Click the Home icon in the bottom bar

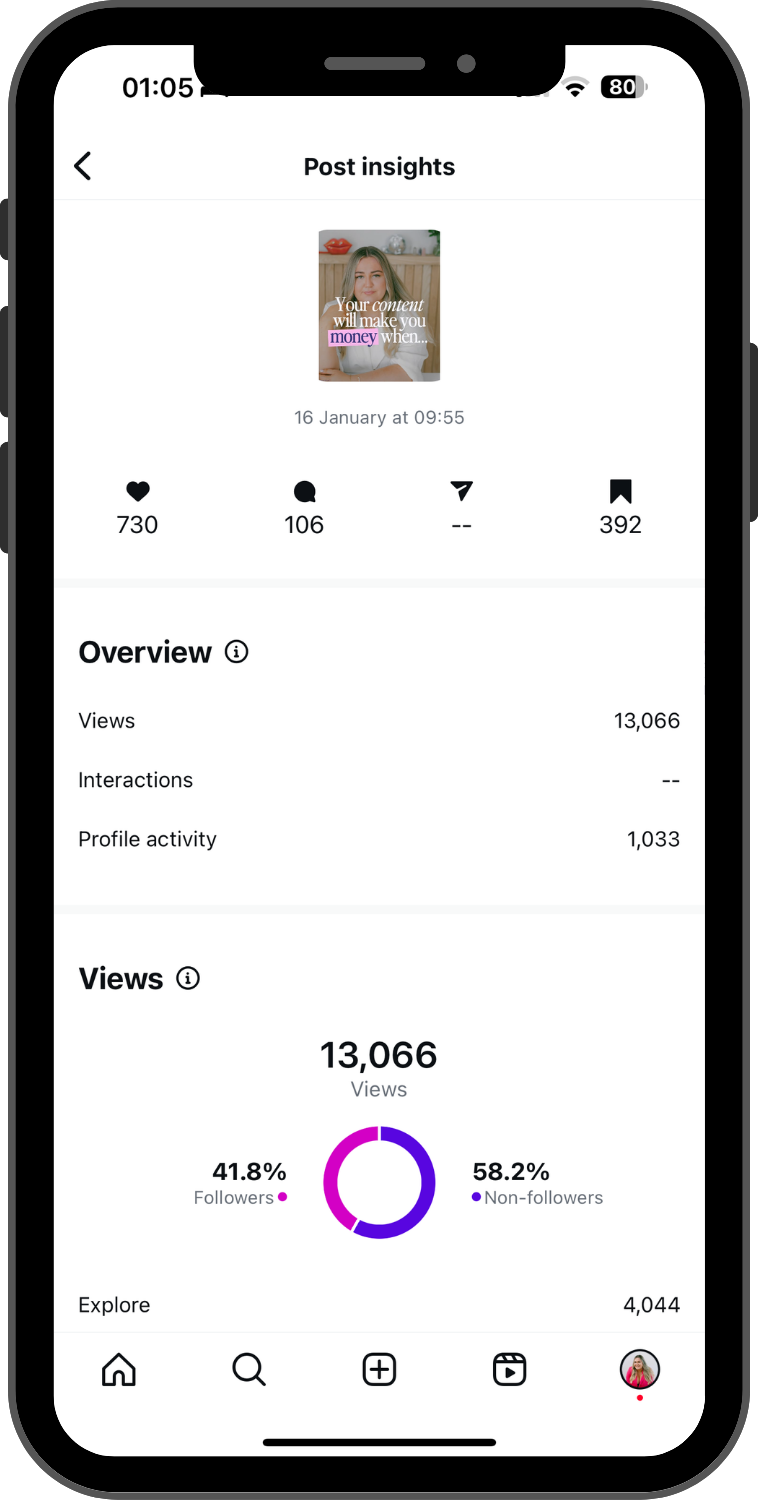(x=118, y=1369)
